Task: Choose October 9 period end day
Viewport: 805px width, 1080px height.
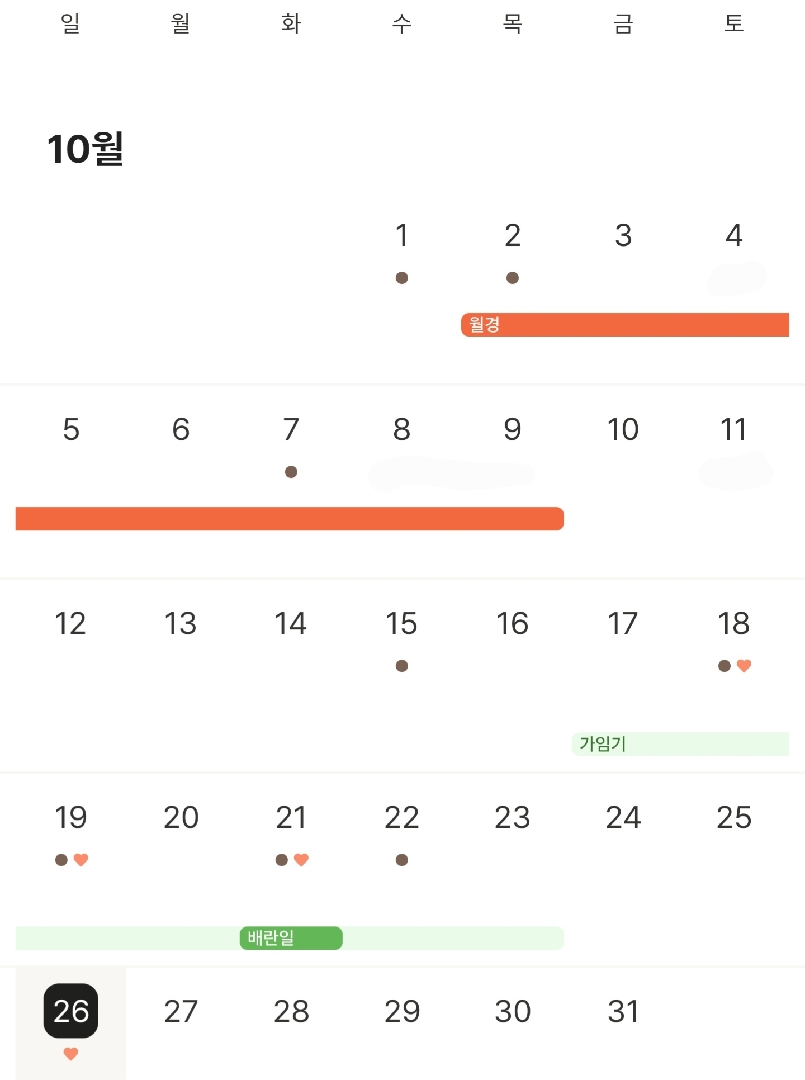Action: [x=512, y=431]
